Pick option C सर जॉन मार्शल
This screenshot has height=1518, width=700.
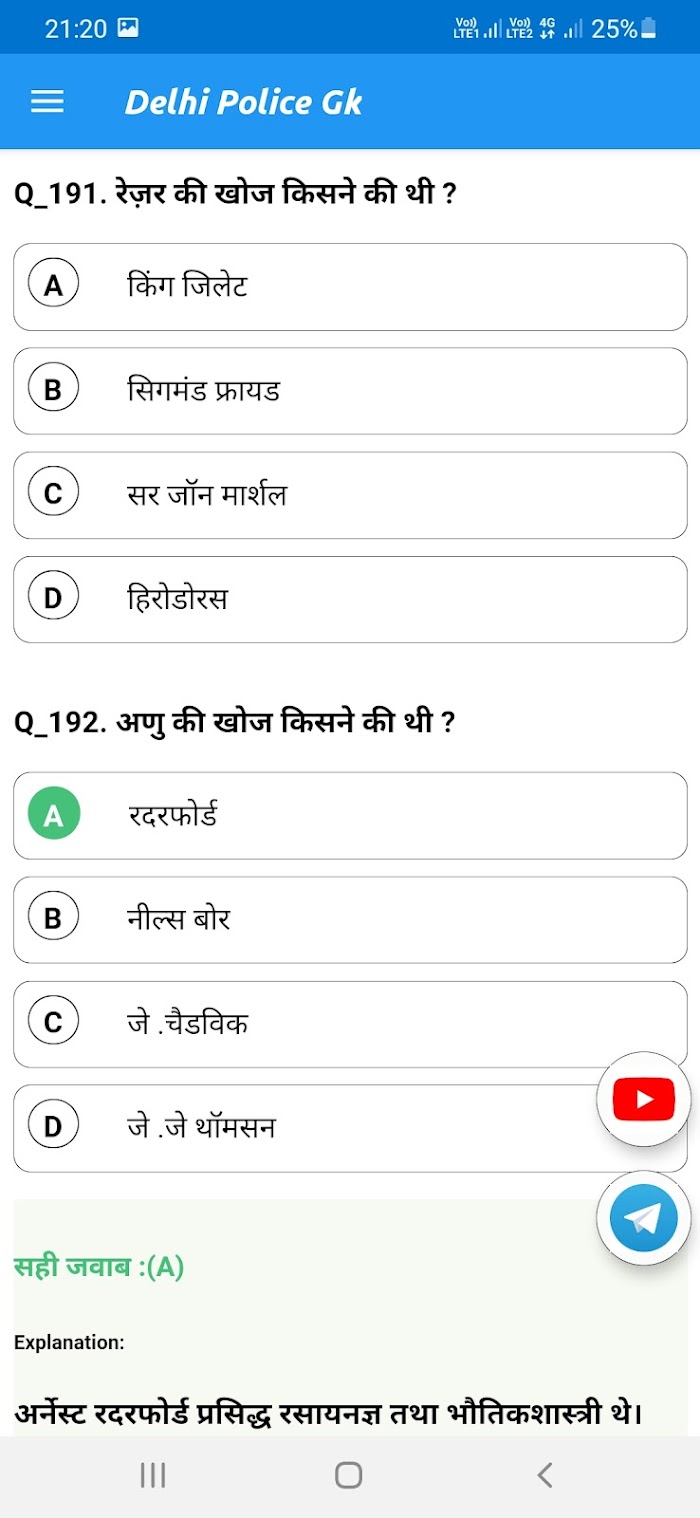pos(350,495)
